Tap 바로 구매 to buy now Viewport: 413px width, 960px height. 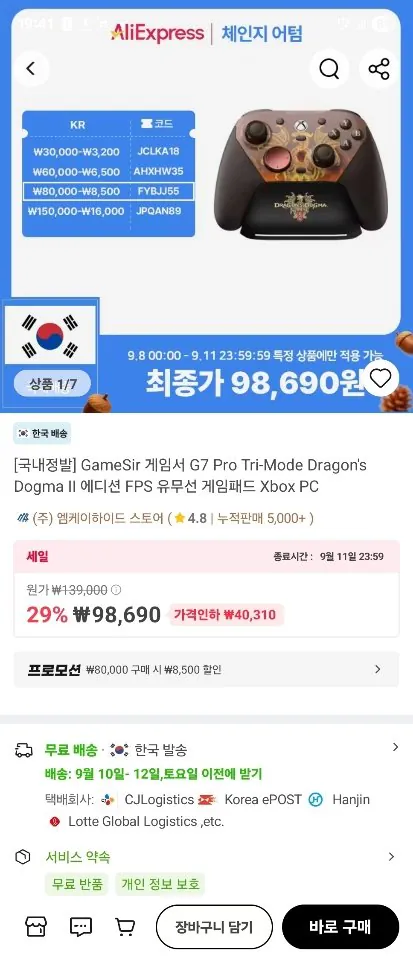(340, 927)
